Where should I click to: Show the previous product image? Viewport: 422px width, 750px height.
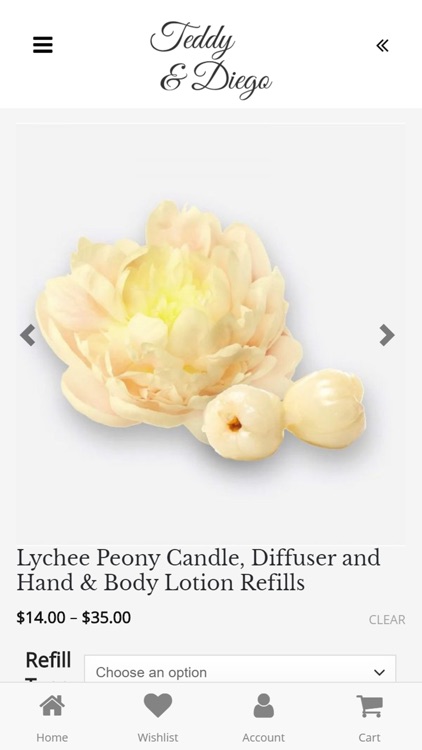28,335
